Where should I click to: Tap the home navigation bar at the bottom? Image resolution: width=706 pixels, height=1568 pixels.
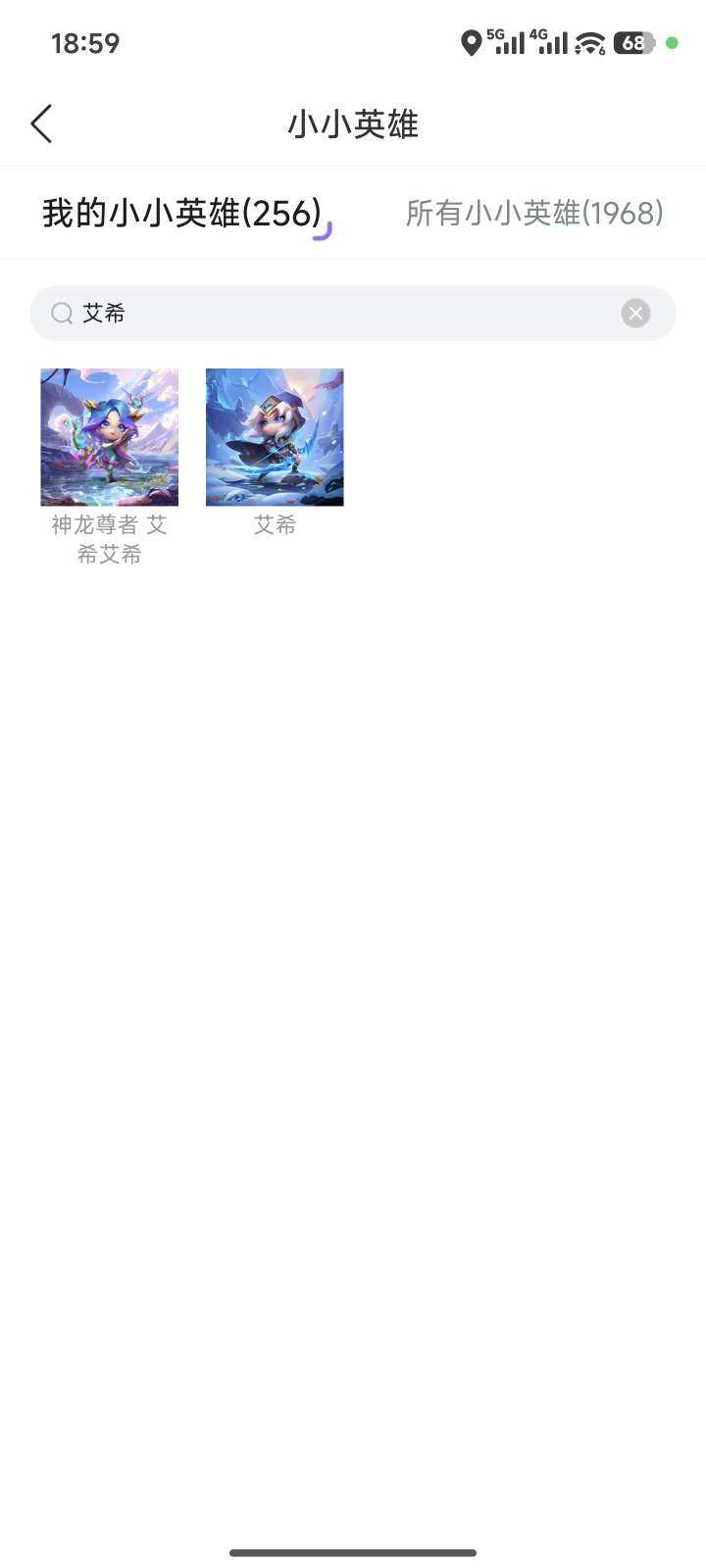(x=353, y=1551)
